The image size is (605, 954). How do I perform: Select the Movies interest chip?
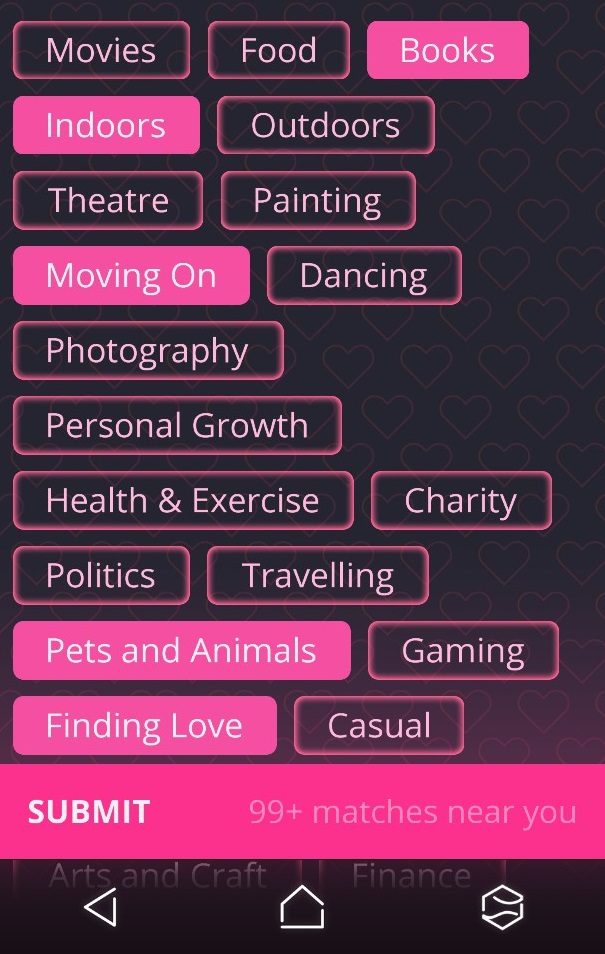coord(101,50)
